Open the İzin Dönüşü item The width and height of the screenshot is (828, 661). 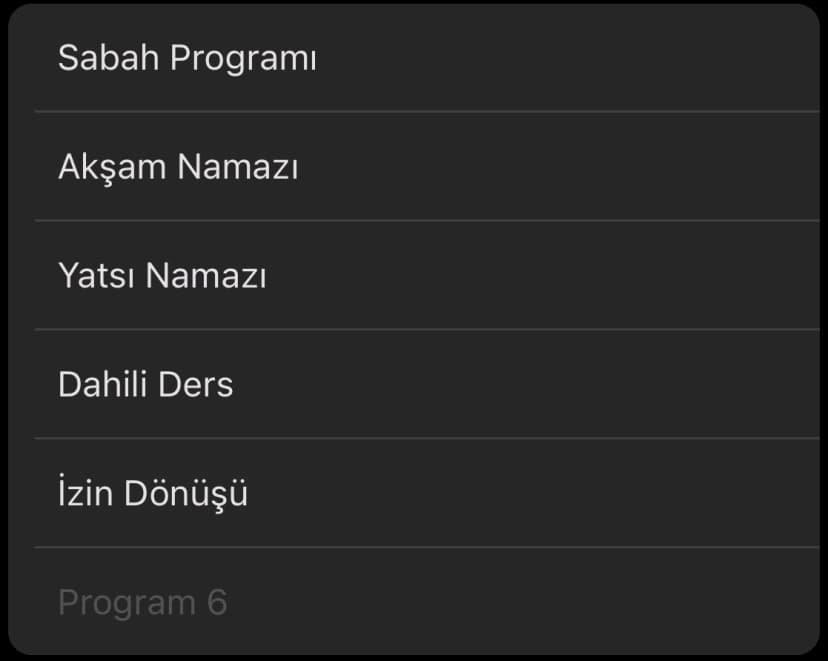point(153,494)
